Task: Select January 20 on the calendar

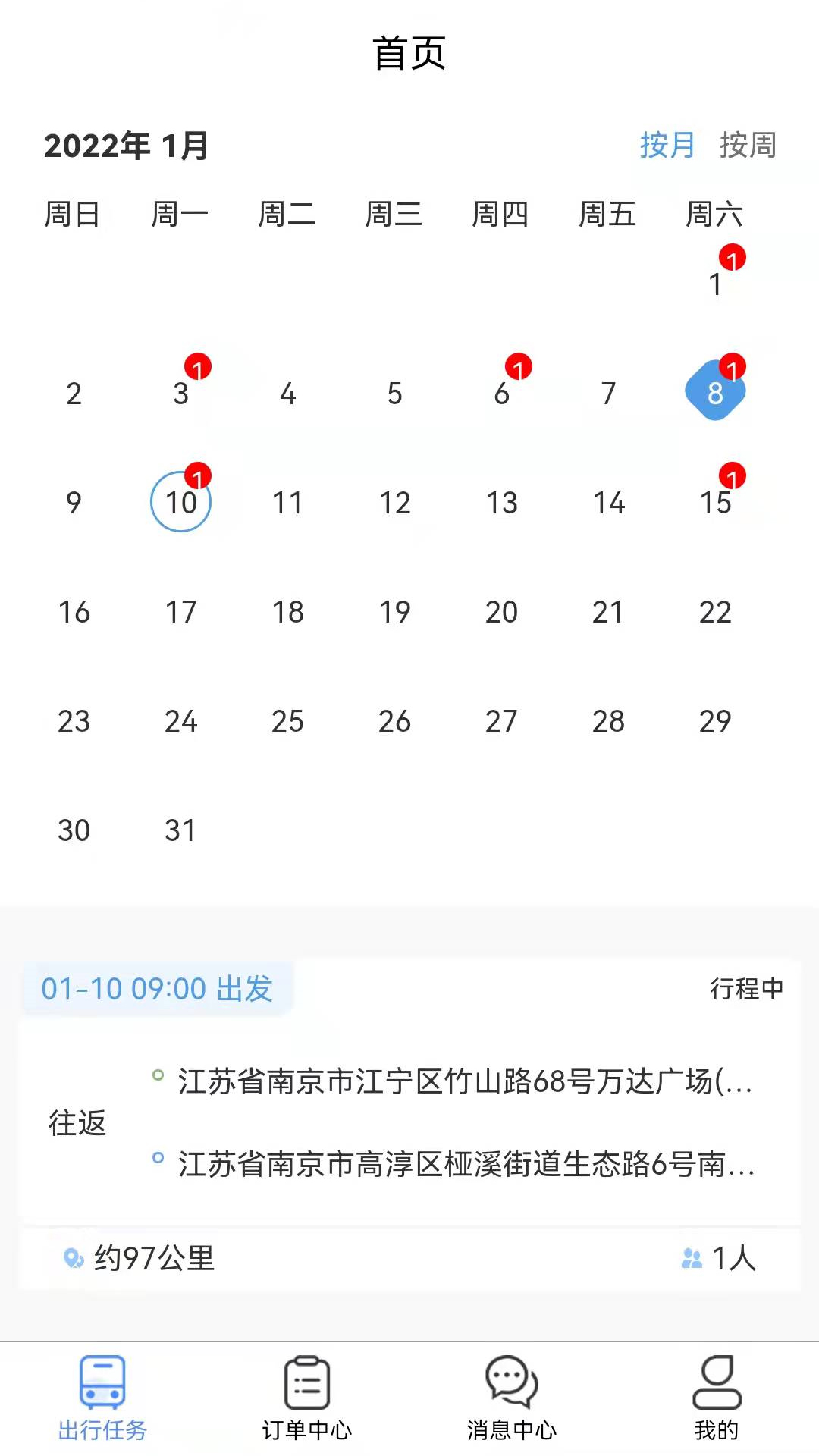Action: [x=501, y=611]
